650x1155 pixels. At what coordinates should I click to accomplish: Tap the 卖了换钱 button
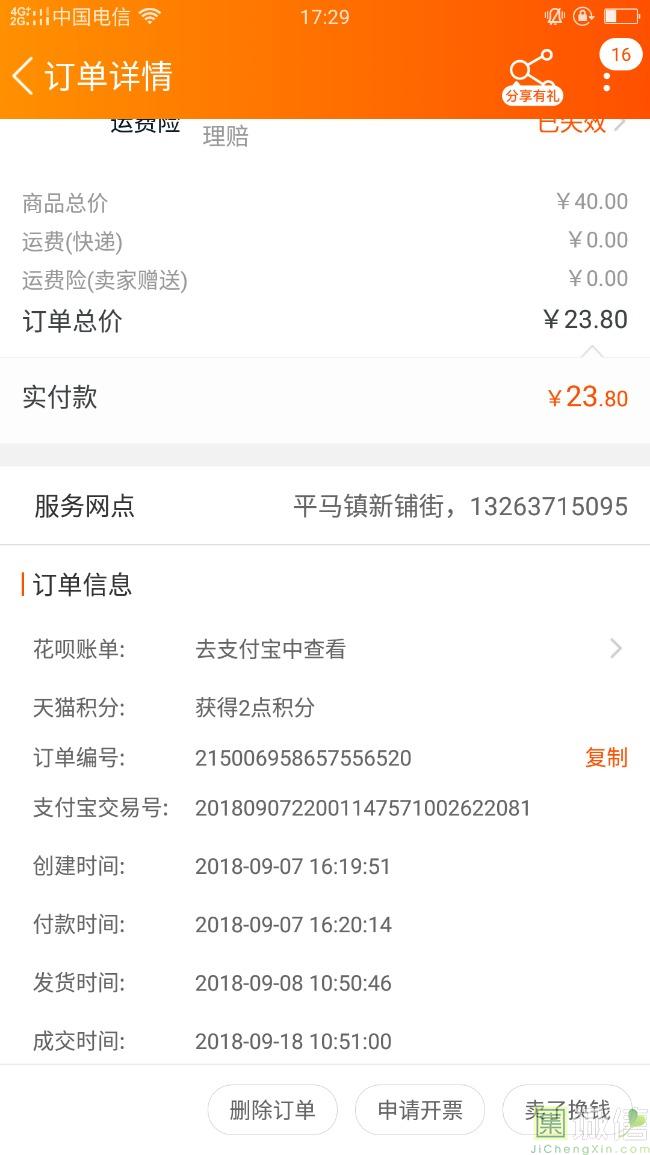click(567, 1110)
